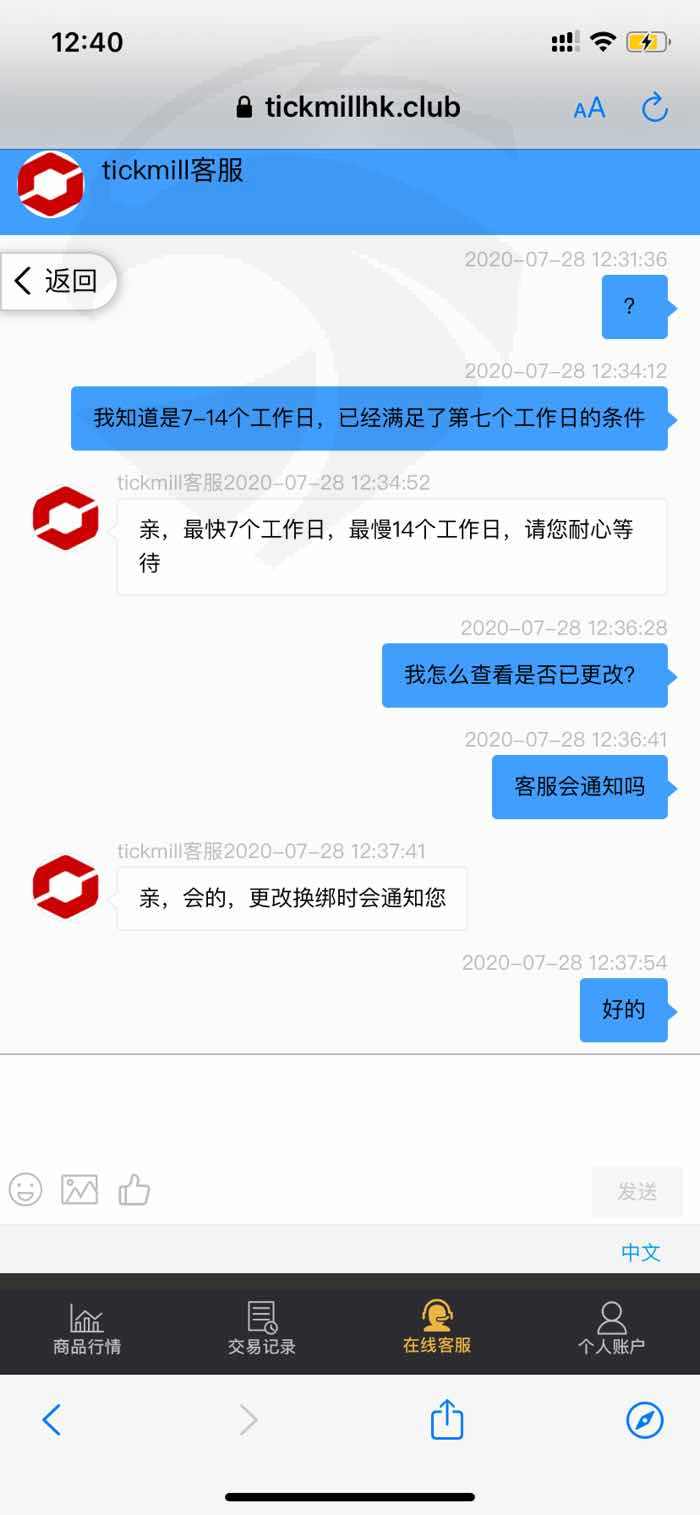Screen dimensions: 700x1515
Task: Share the page via Safari
Action: (x=447, y=1419)
